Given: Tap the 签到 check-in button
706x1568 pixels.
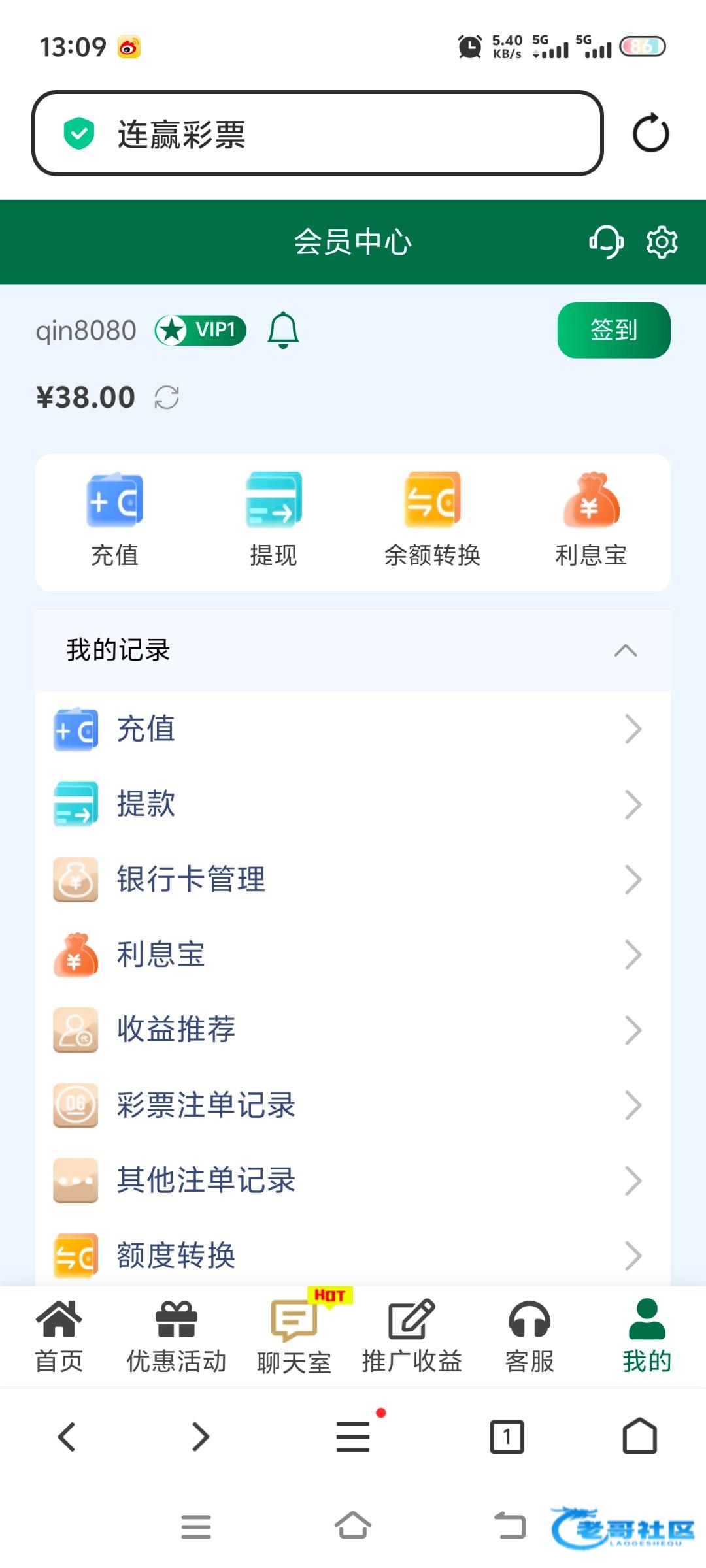Looking at the screenshot, I should tap(614, 330).
